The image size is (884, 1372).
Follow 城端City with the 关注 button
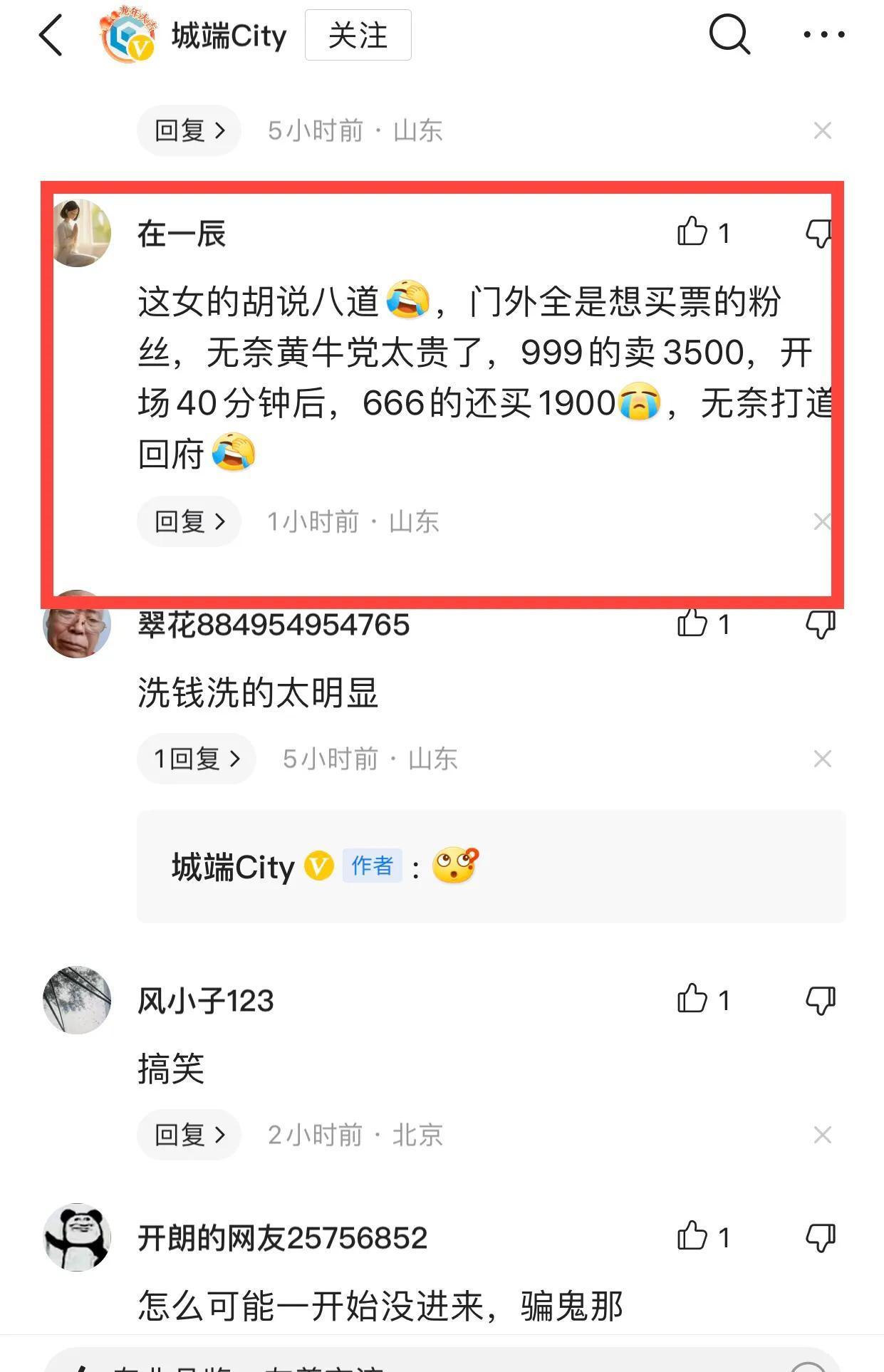tap(358, 35)
